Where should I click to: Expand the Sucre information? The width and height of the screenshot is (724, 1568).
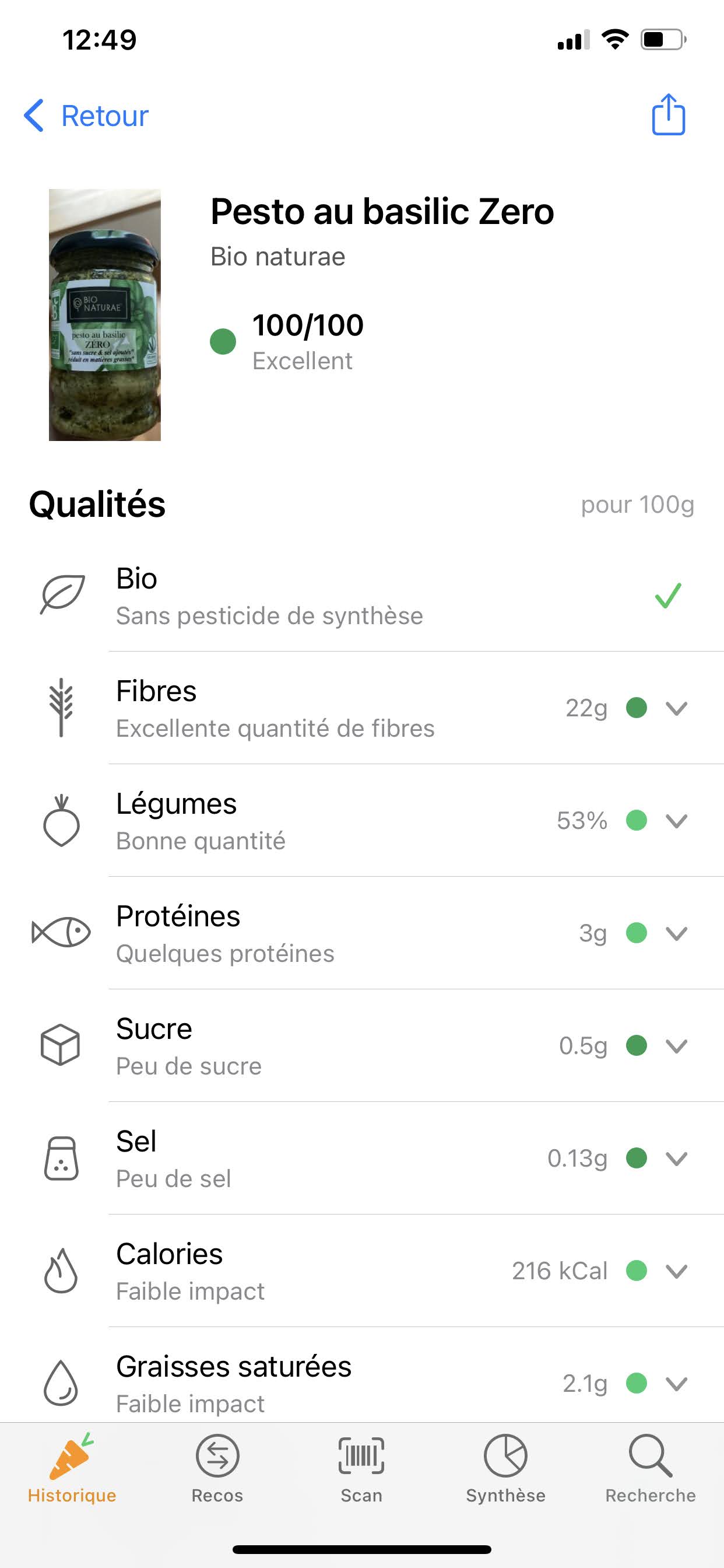676,1046
